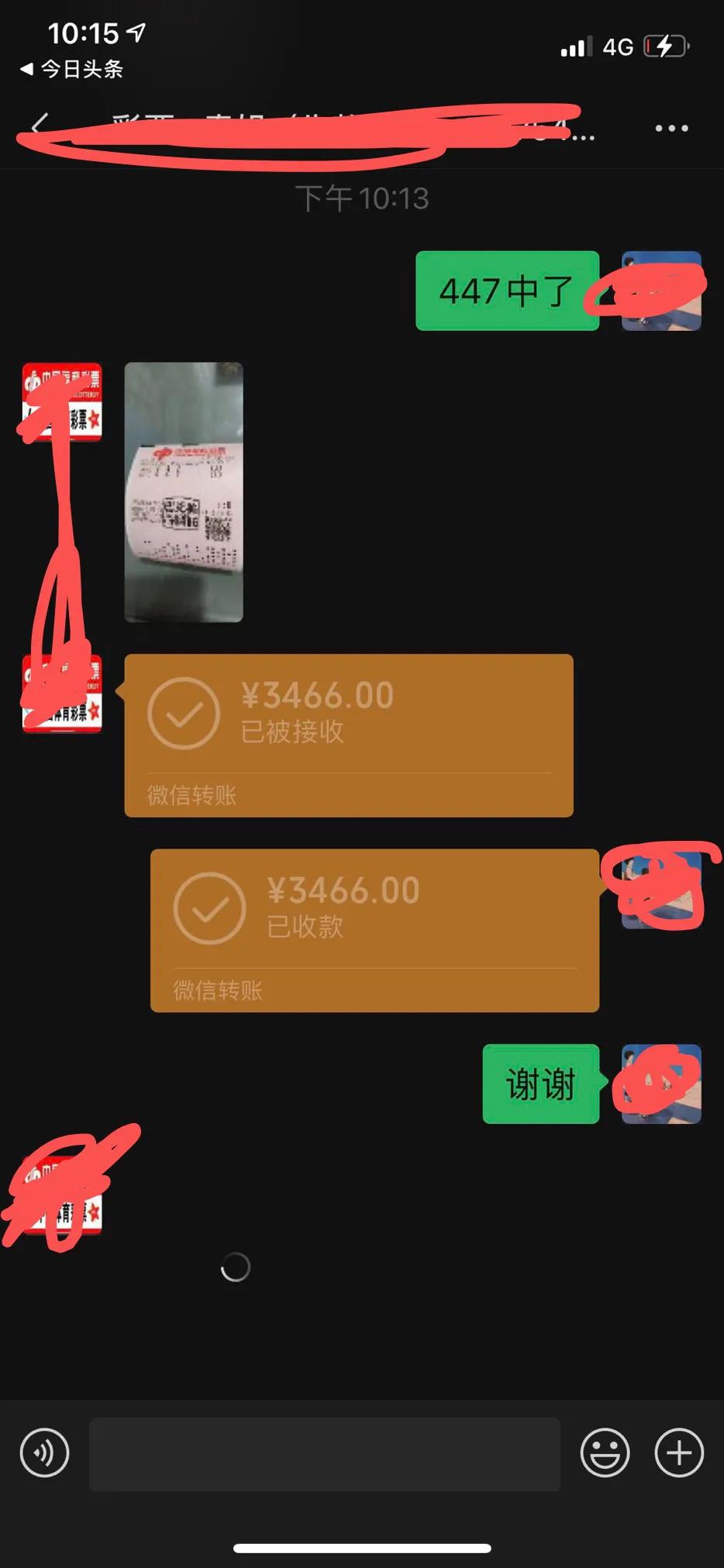The image size is (724, 1568).
Task: Go back from the chat
Action: pos(40,126)
